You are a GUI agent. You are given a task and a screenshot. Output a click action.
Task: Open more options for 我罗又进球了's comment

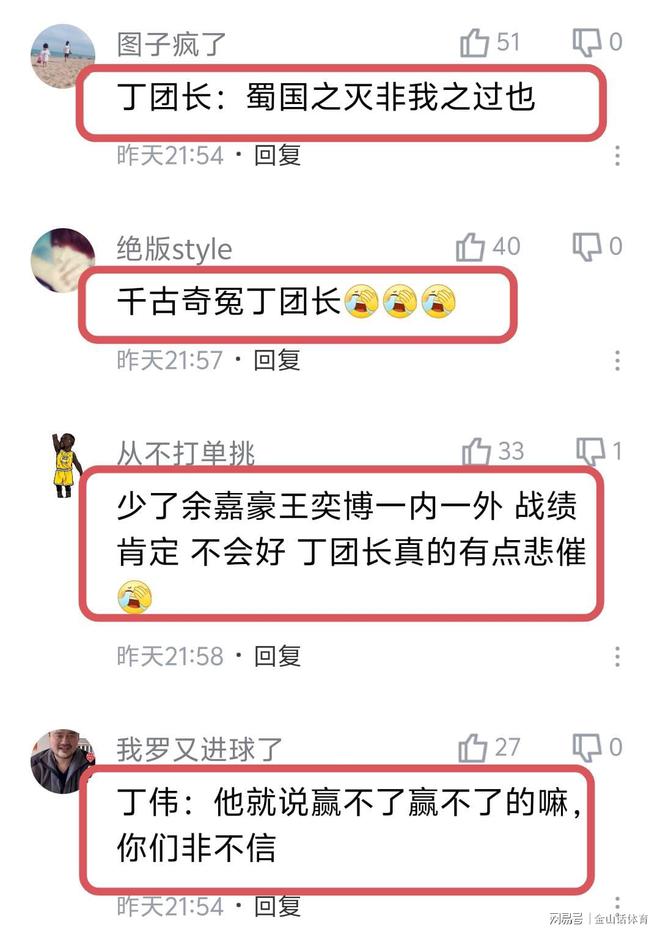click(x=617, y=906)
